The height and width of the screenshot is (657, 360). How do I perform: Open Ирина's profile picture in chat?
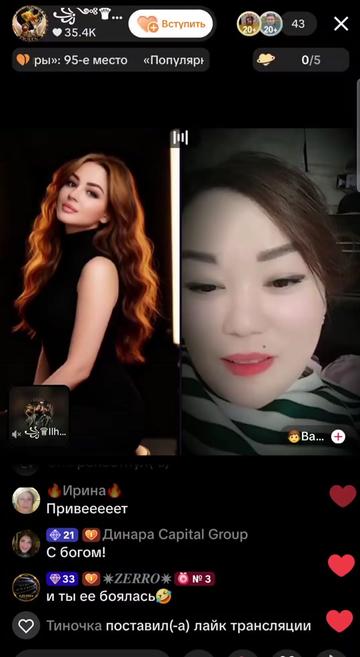point(26,500)
